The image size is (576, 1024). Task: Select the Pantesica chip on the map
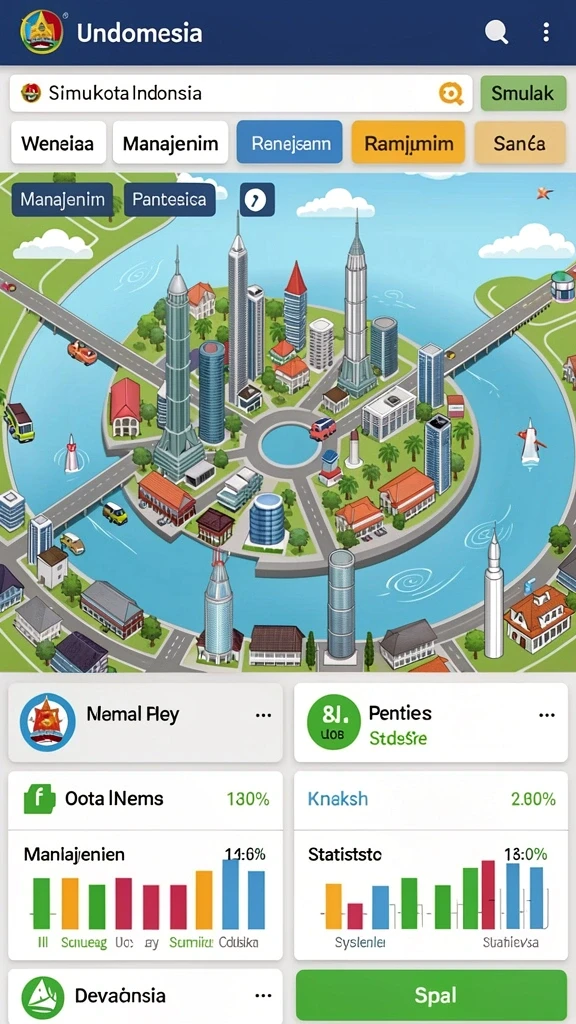[169, 199]
